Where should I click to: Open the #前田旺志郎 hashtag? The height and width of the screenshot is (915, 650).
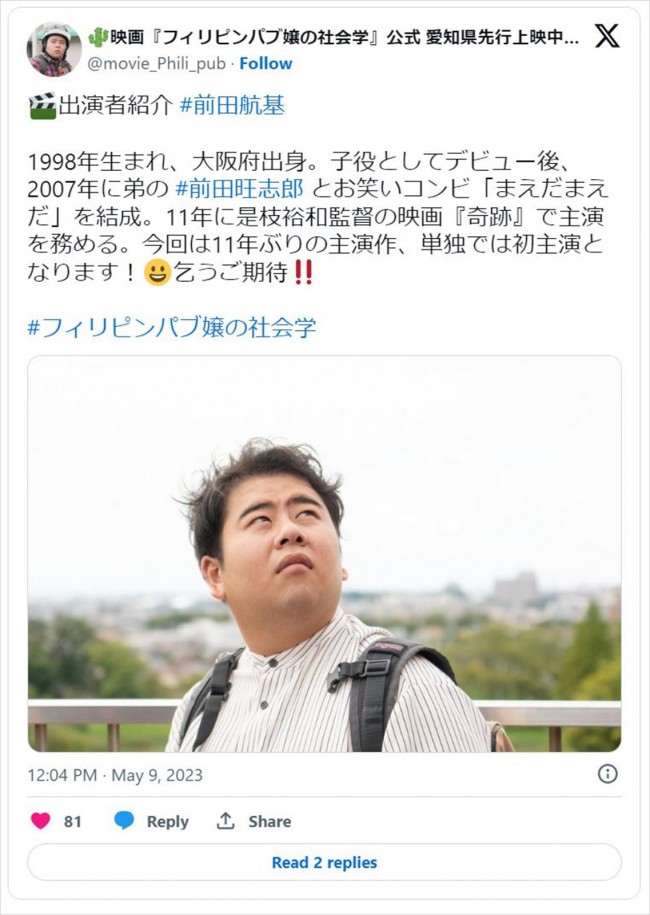click(x=237, y=189)
